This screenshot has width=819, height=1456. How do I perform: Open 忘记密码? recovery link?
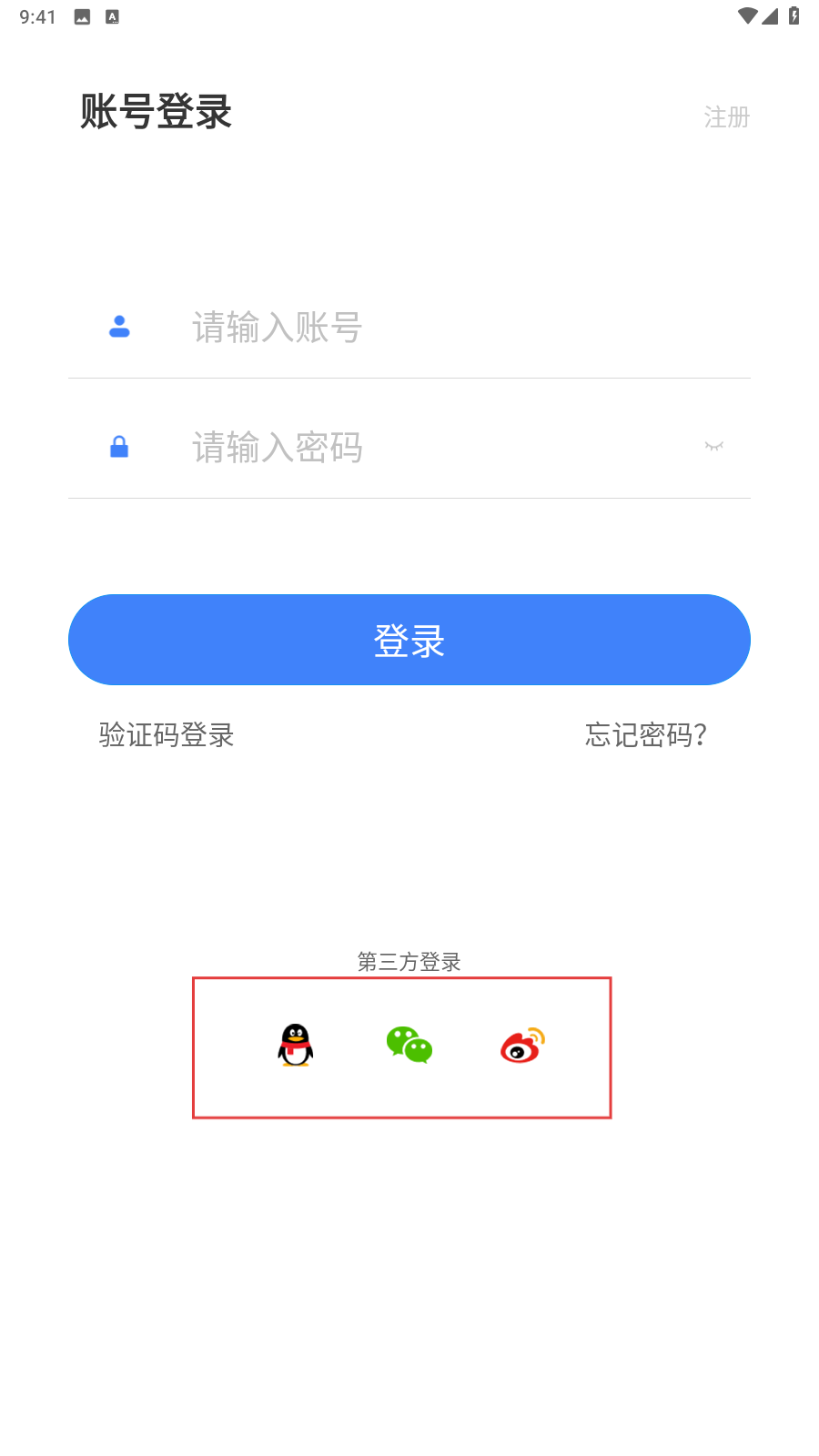pos(646,734)
